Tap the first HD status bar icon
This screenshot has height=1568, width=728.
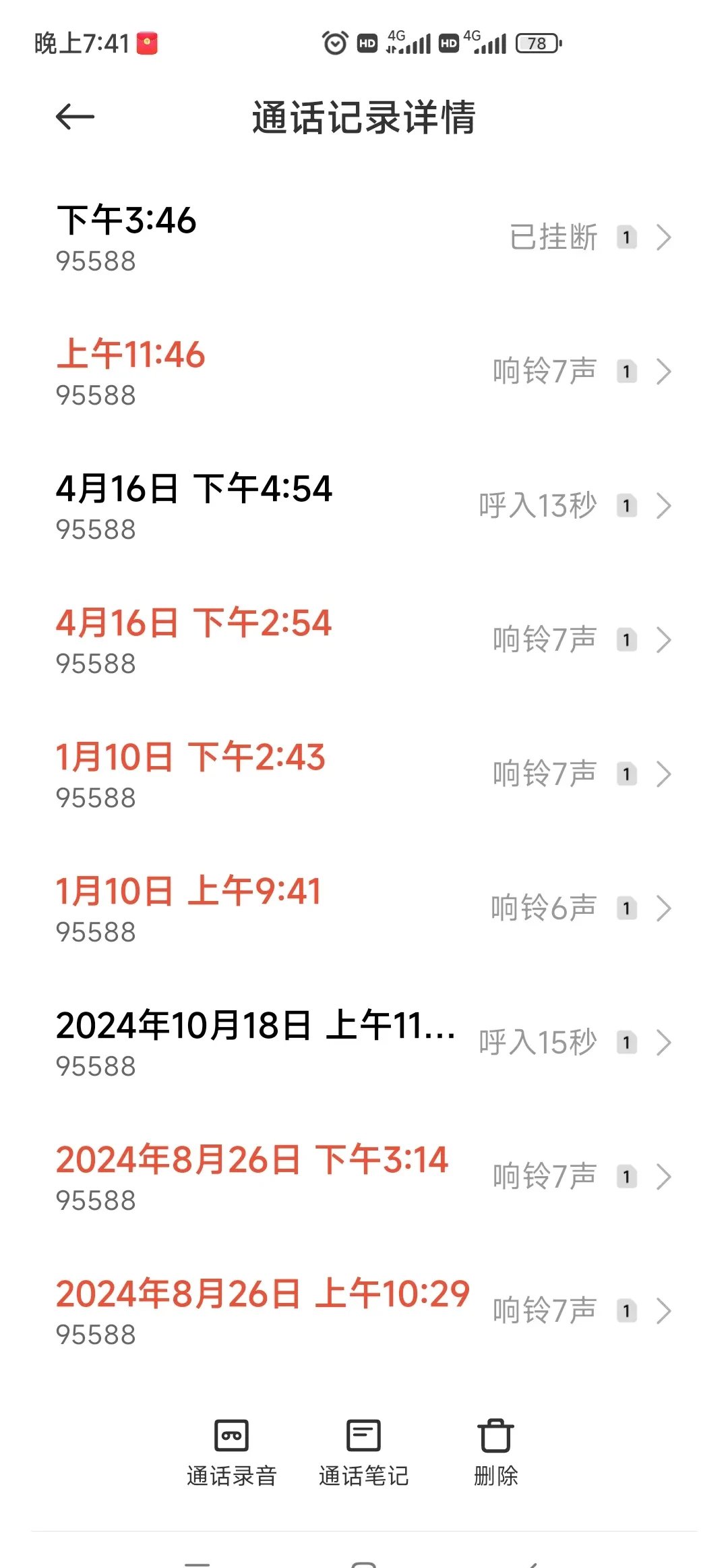367,42
